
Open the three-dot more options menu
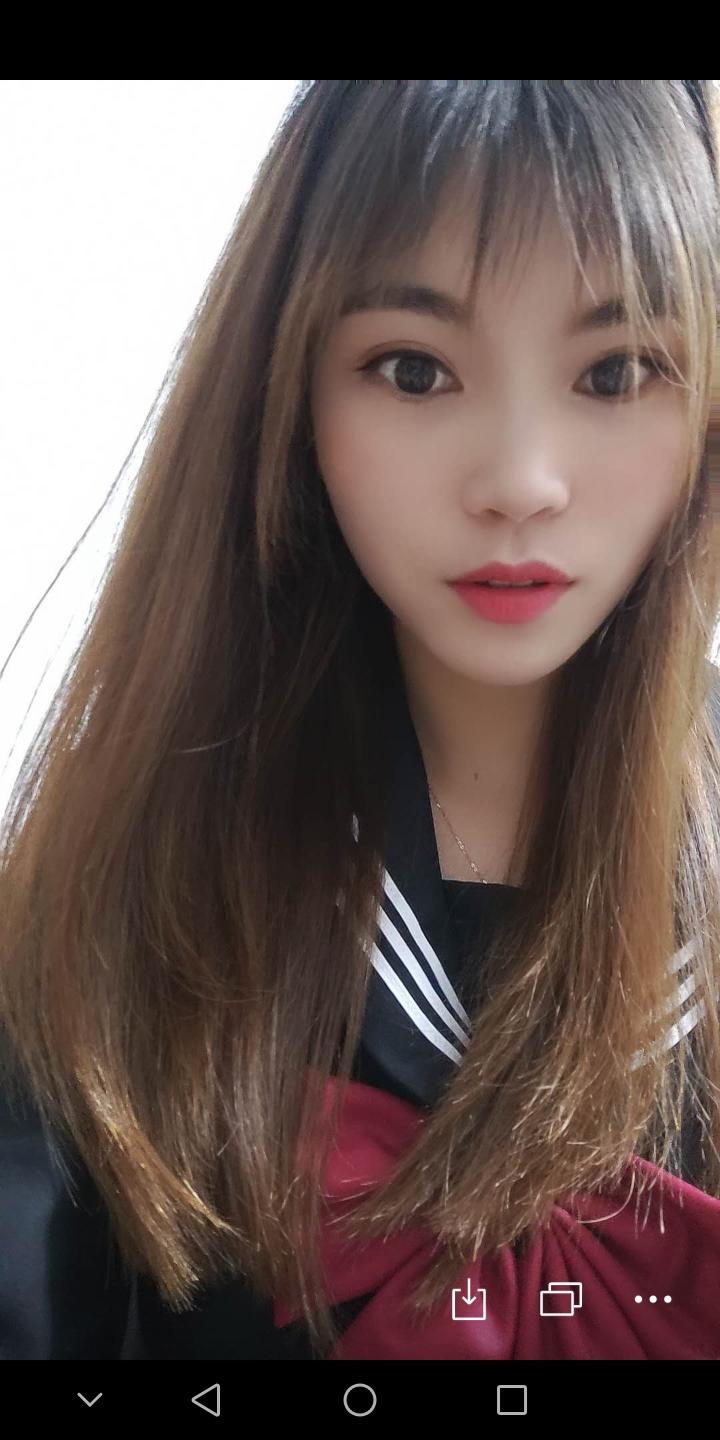tap(653, 1299)
